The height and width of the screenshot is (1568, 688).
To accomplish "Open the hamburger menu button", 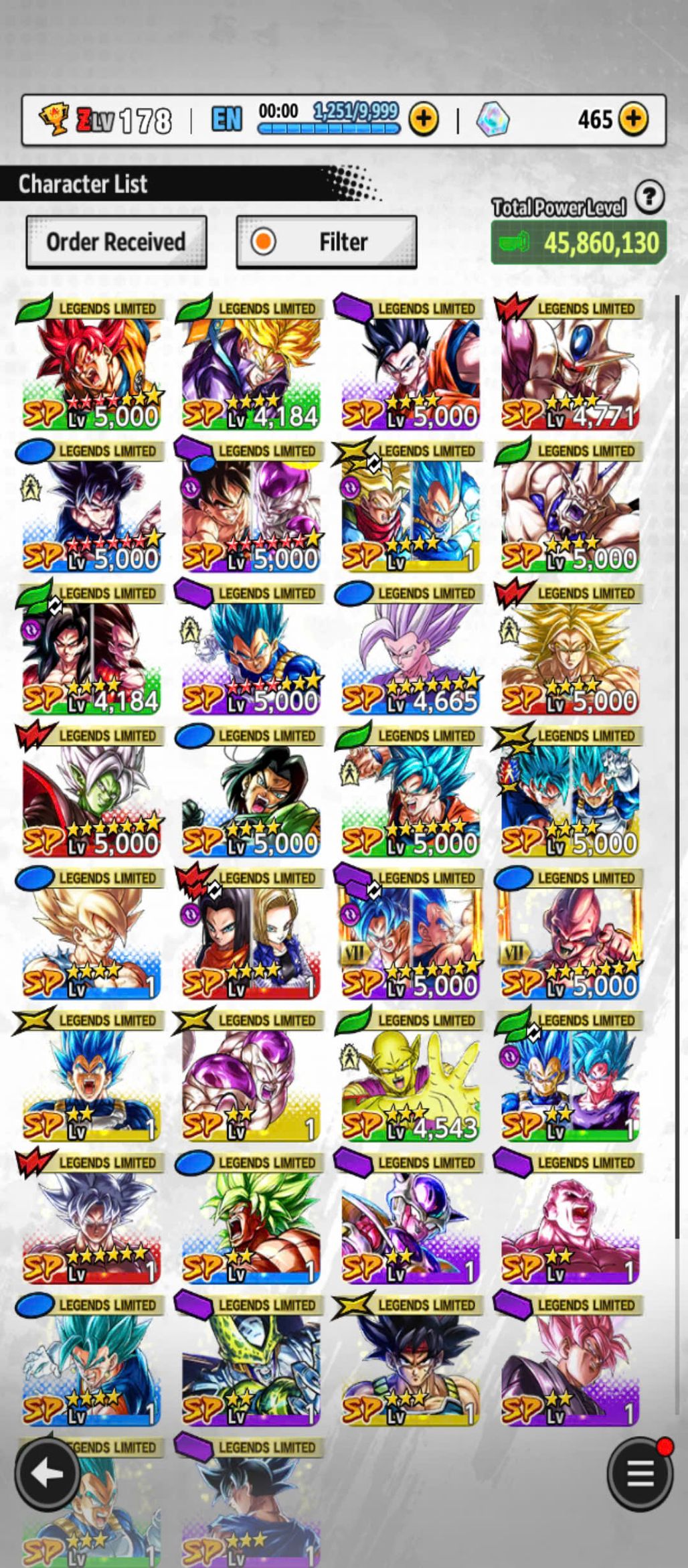I will pos(640,1473).
